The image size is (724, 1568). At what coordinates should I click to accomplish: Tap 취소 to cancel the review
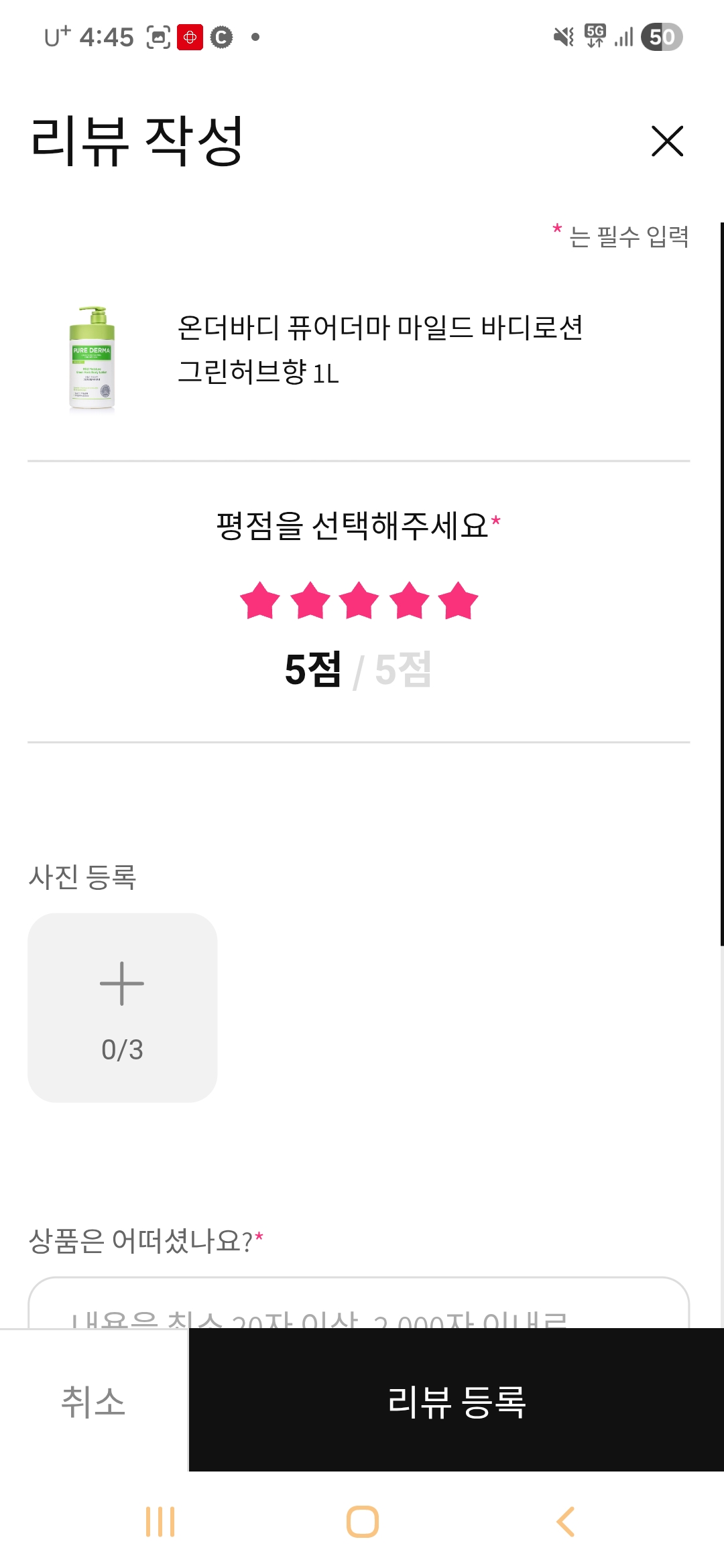click(x=94, y=1400)
